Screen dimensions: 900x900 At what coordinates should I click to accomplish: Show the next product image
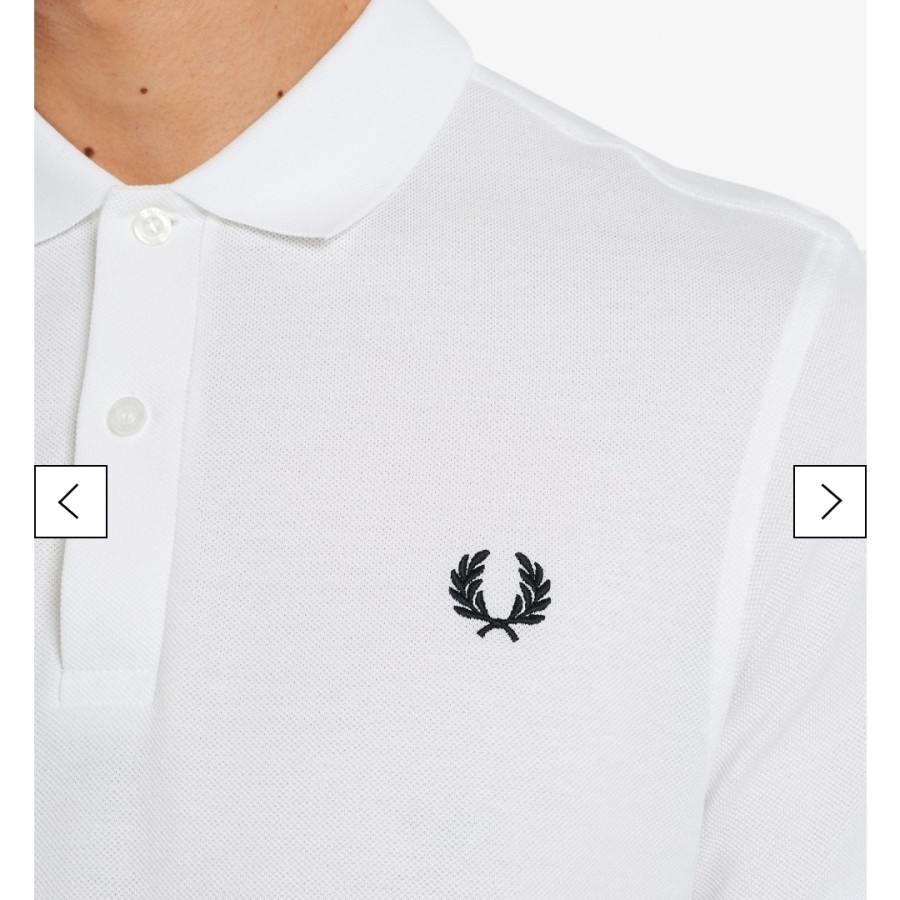point(829,501)
